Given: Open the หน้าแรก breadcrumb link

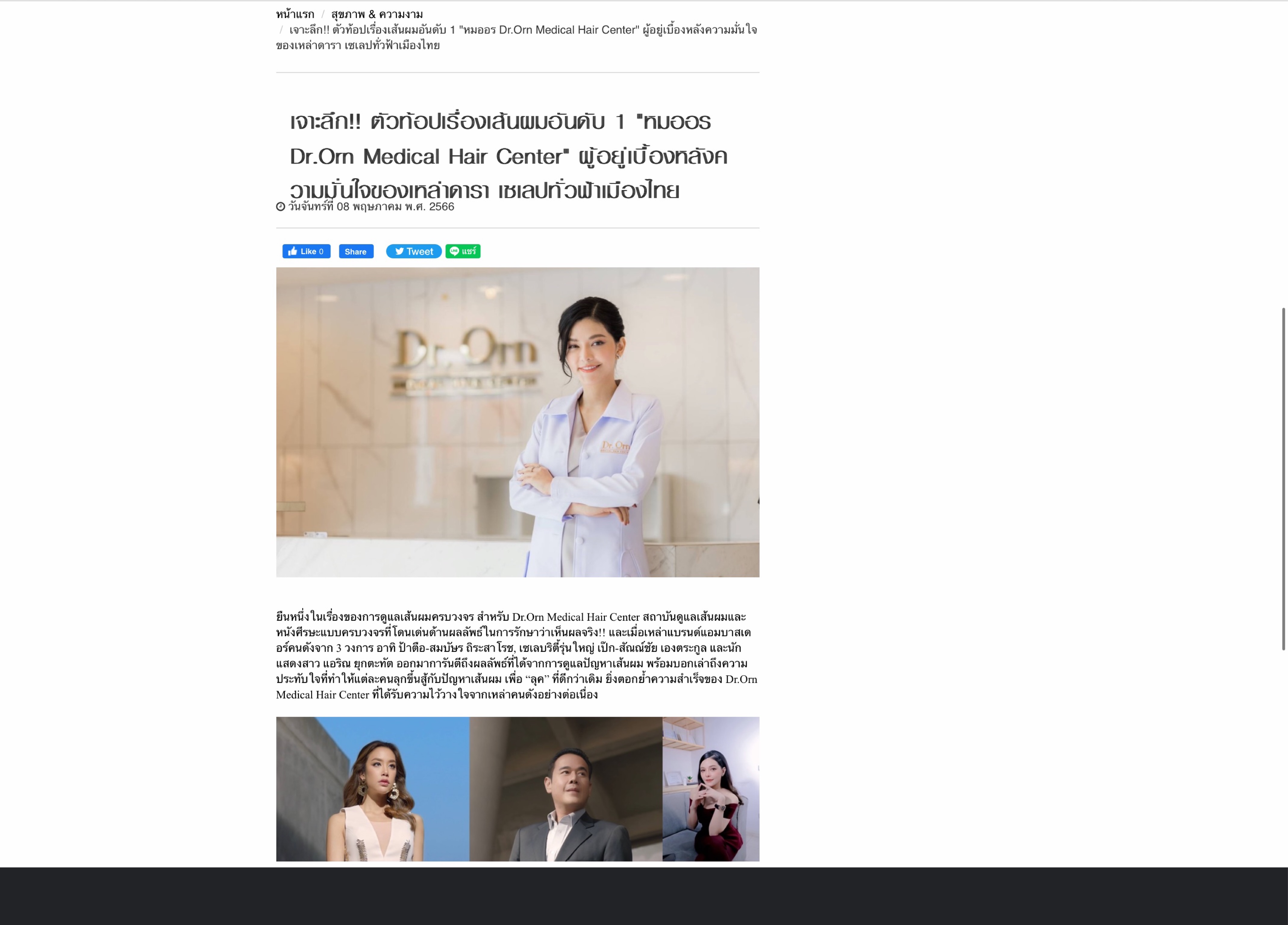Looking at the screenshot, I should (x=295, y=14).
